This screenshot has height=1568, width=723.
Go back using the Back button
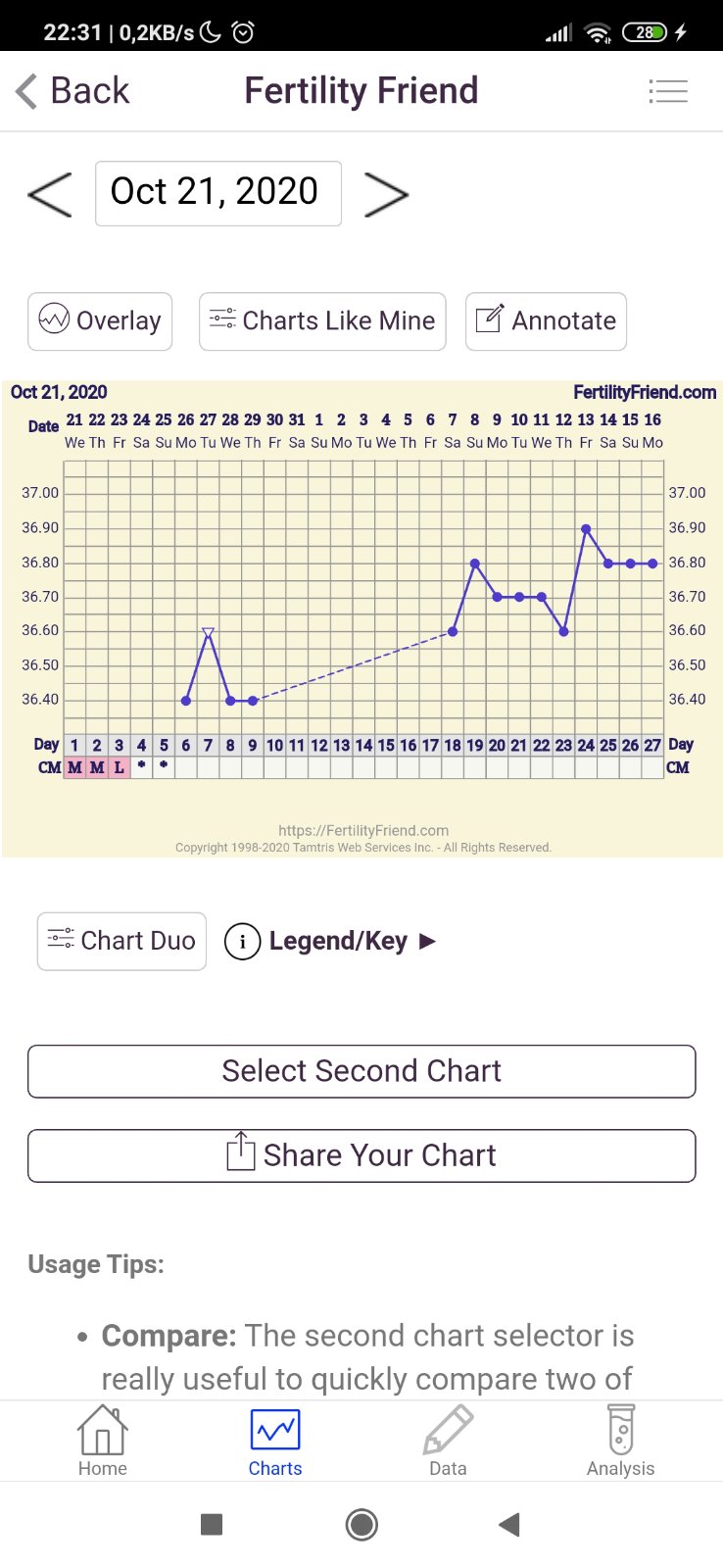pos(73,91)
